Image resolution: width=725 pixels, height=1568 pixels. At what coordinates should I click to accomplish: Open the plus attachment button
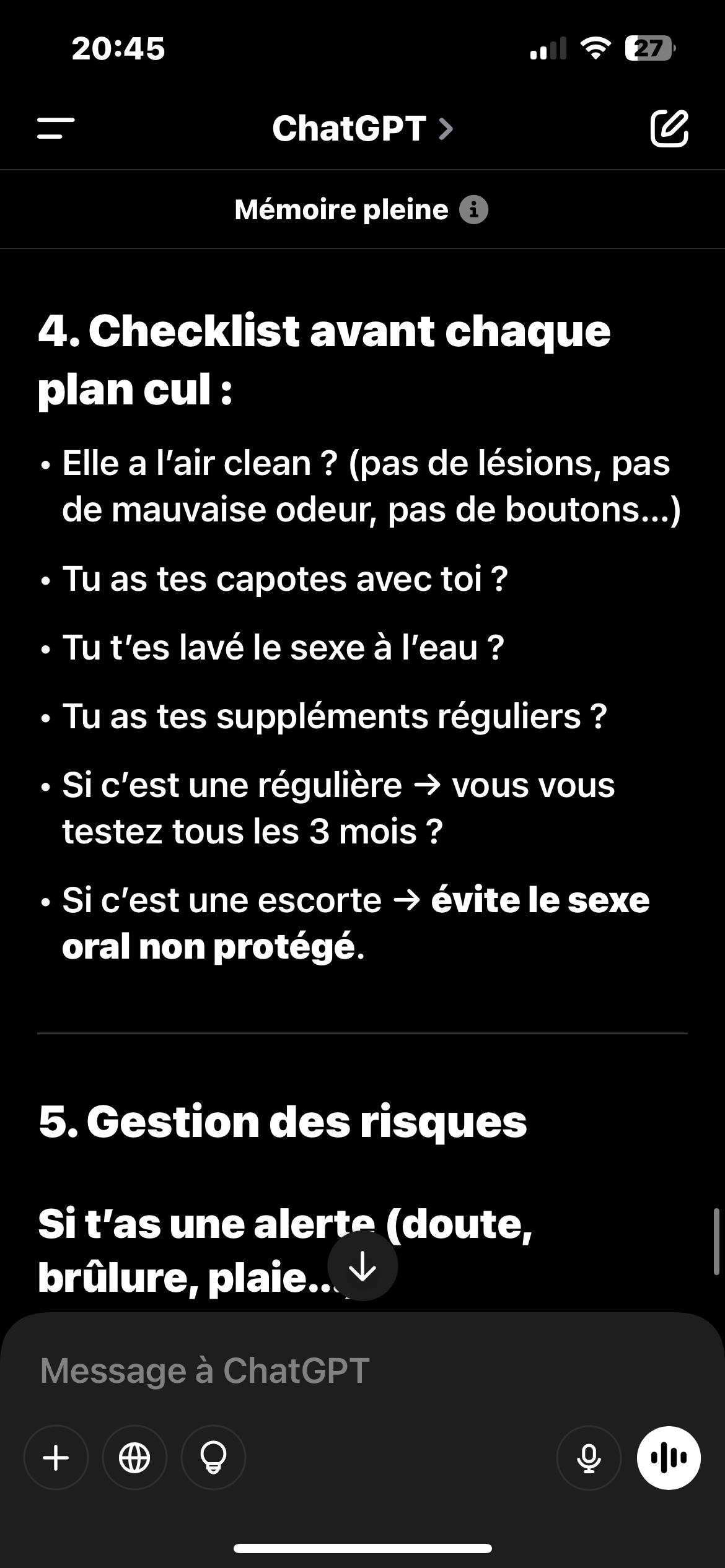pyautogui.click(x=56, y=1458)
